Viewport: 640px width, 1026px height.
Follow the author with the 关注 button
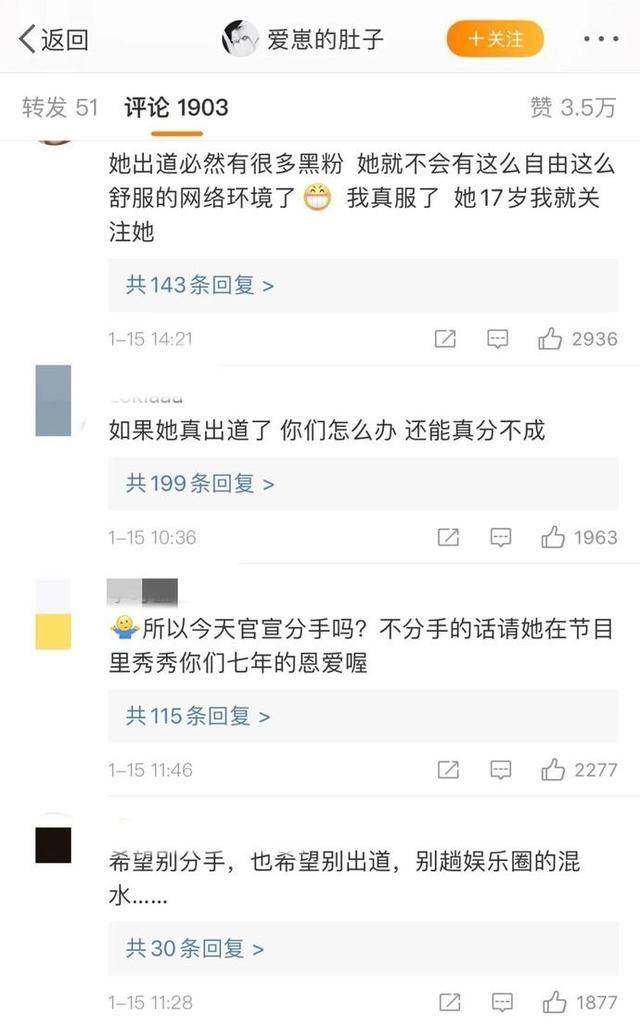tap(494, 39)
